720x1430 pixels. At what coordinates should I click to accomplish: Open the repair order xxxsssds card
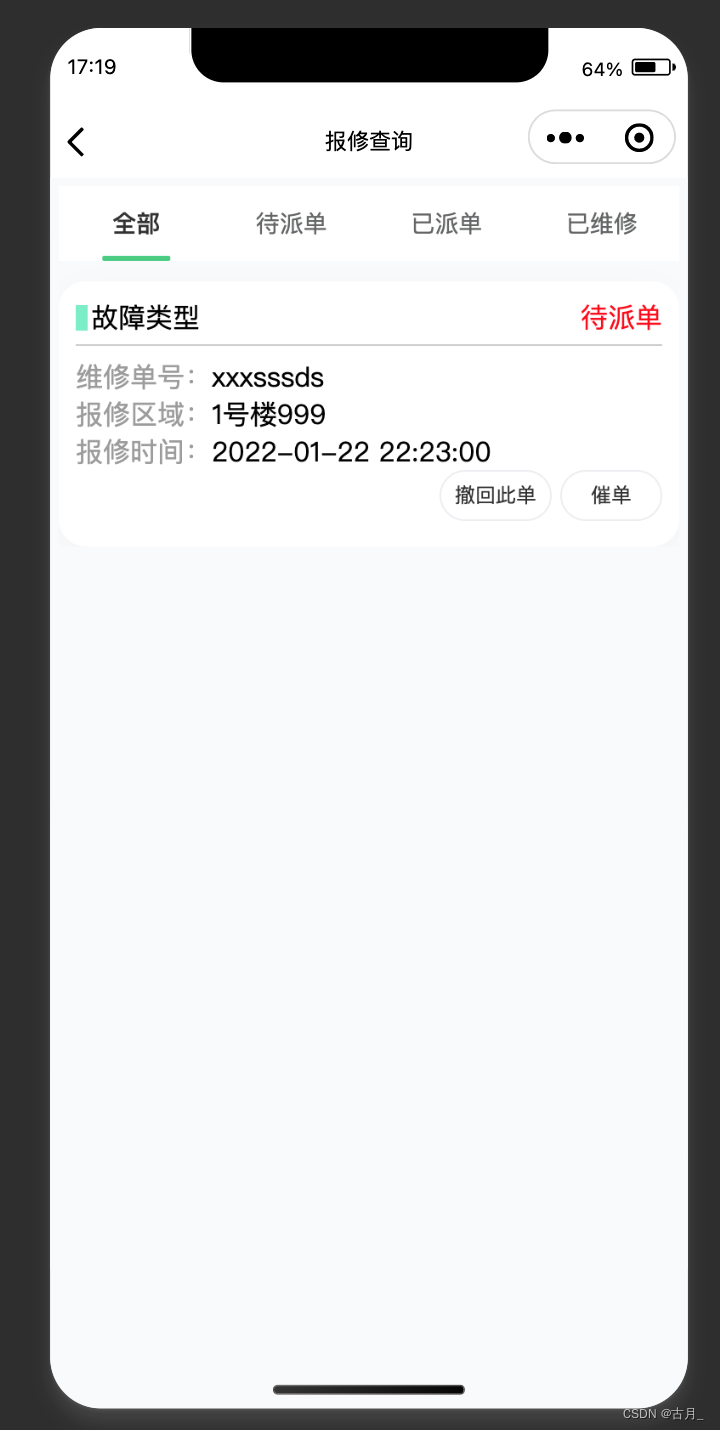369,414
